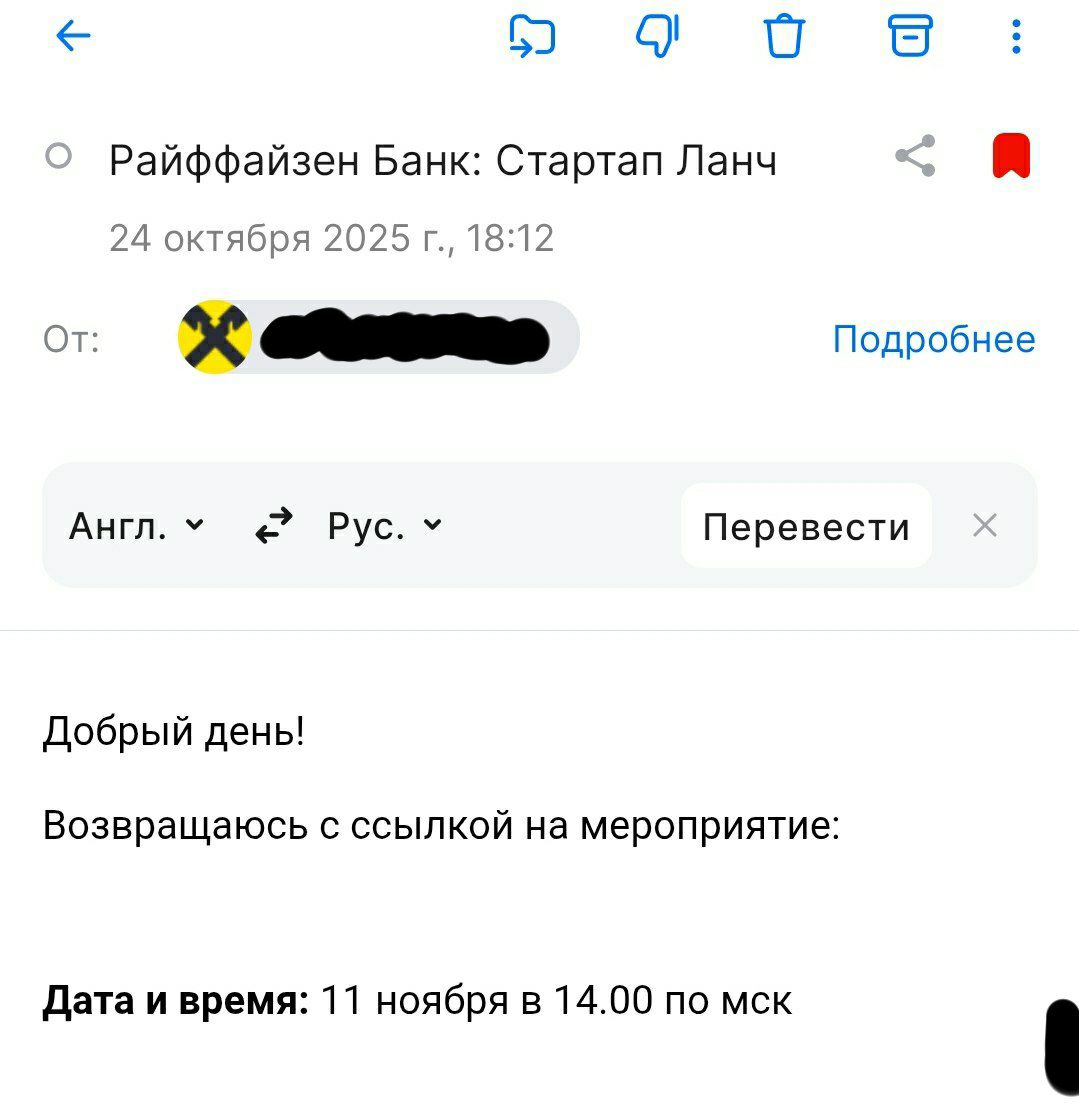Dismiss the translation bar
This screenshot has width=1079, height=1117.
985,525
